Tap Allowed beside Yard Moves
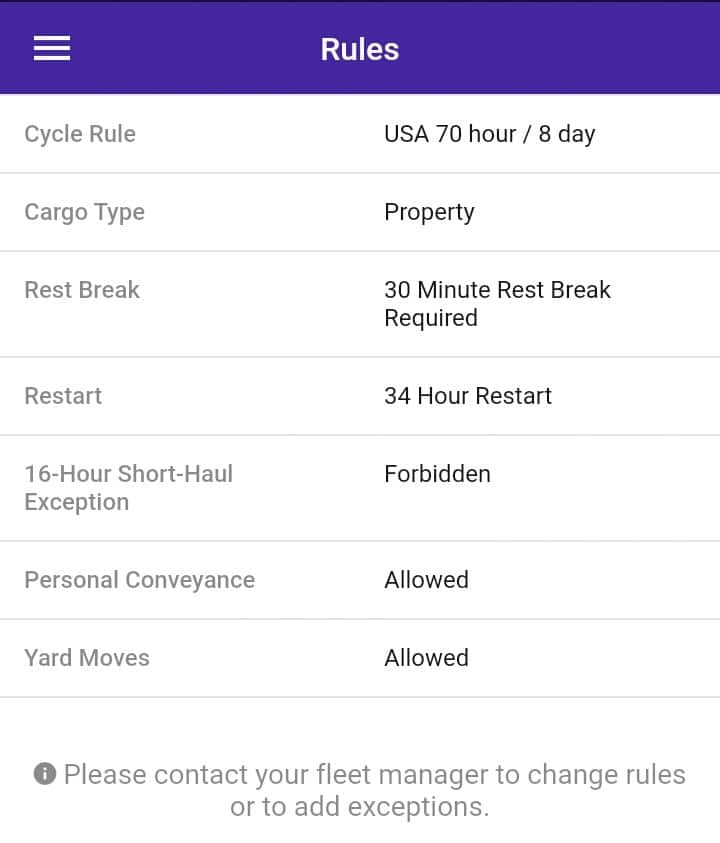 pyautogui.click(x=426, y=658)
